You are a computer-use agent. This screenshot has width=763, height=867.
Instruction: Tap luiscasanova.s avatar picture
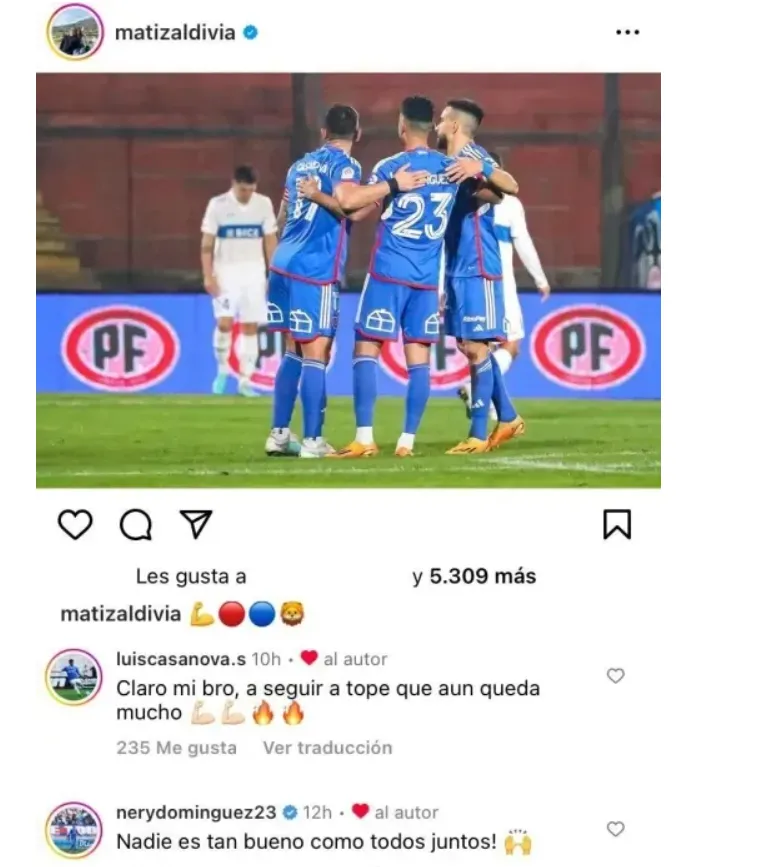click(74, 677)
